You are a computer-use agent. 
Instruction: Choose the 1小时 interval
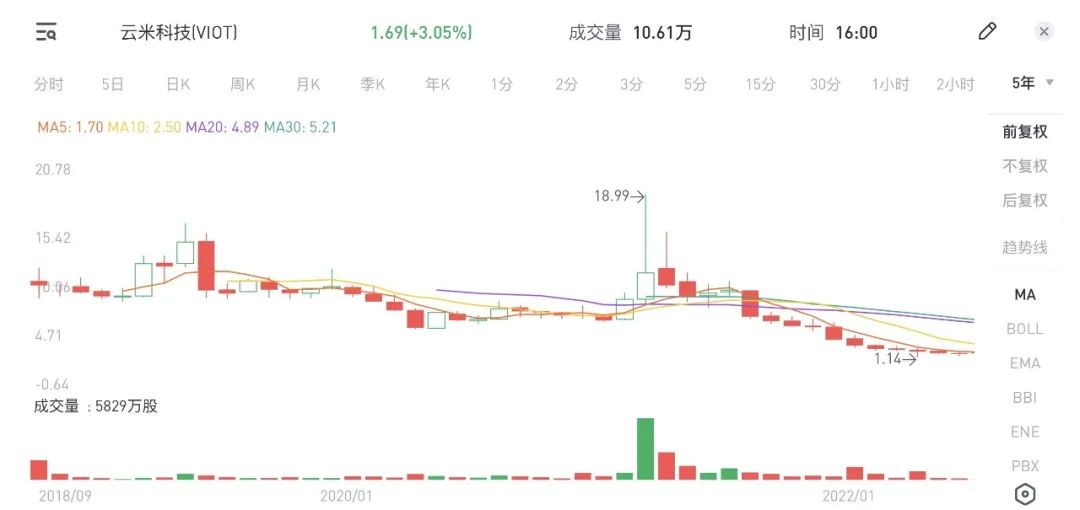click(x=890, y=85)
